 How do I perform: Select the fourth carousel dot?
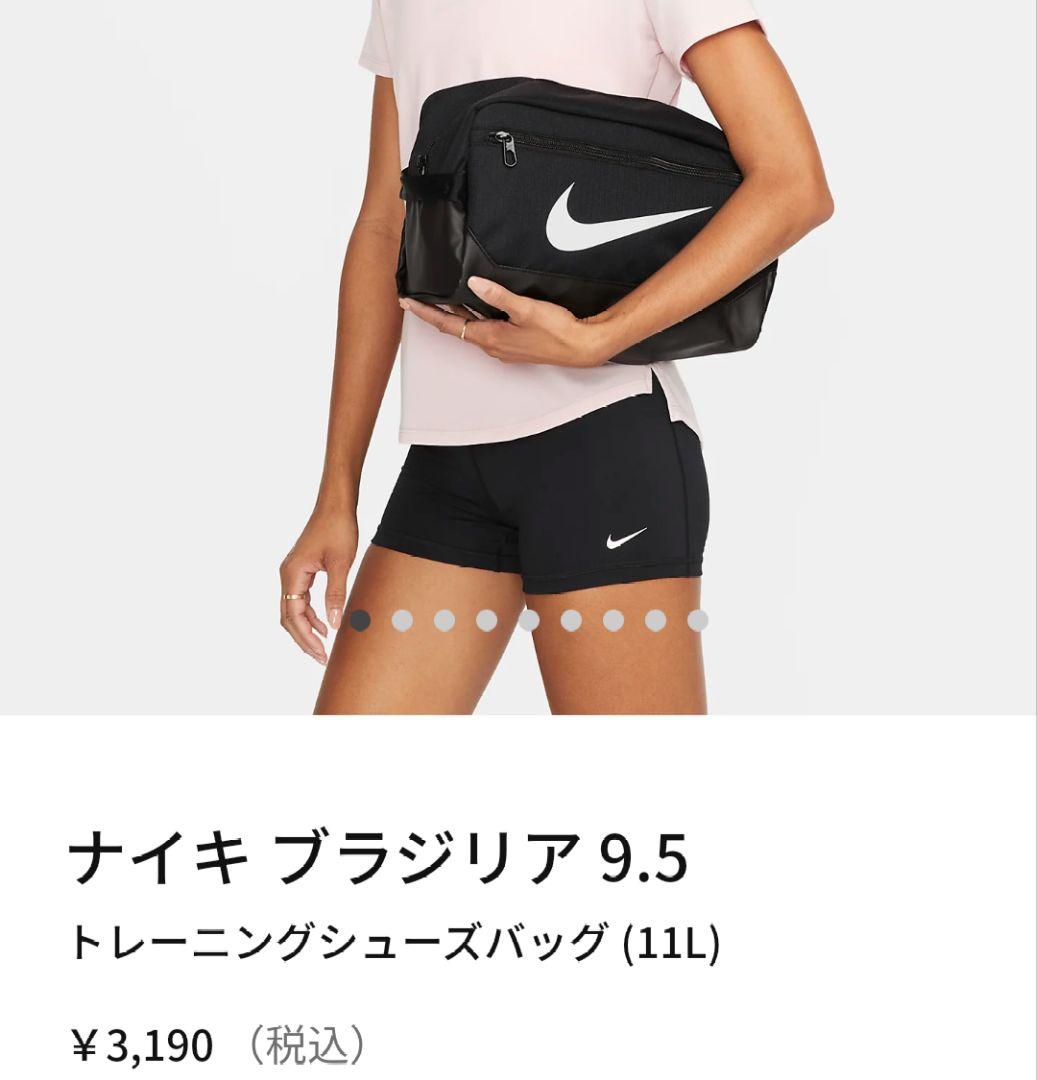487,621
